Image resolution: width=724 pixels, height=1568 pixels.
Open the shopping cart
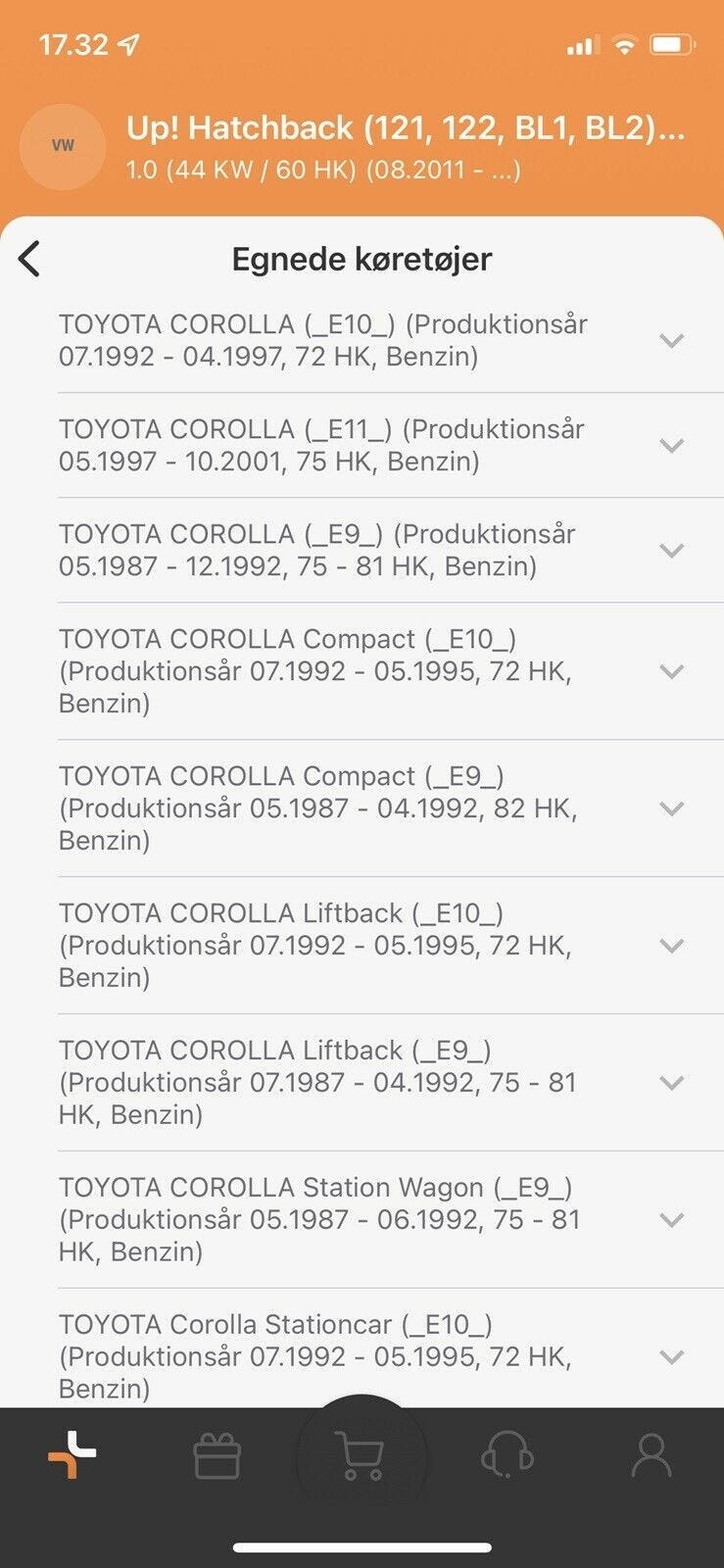[361, 1456]
